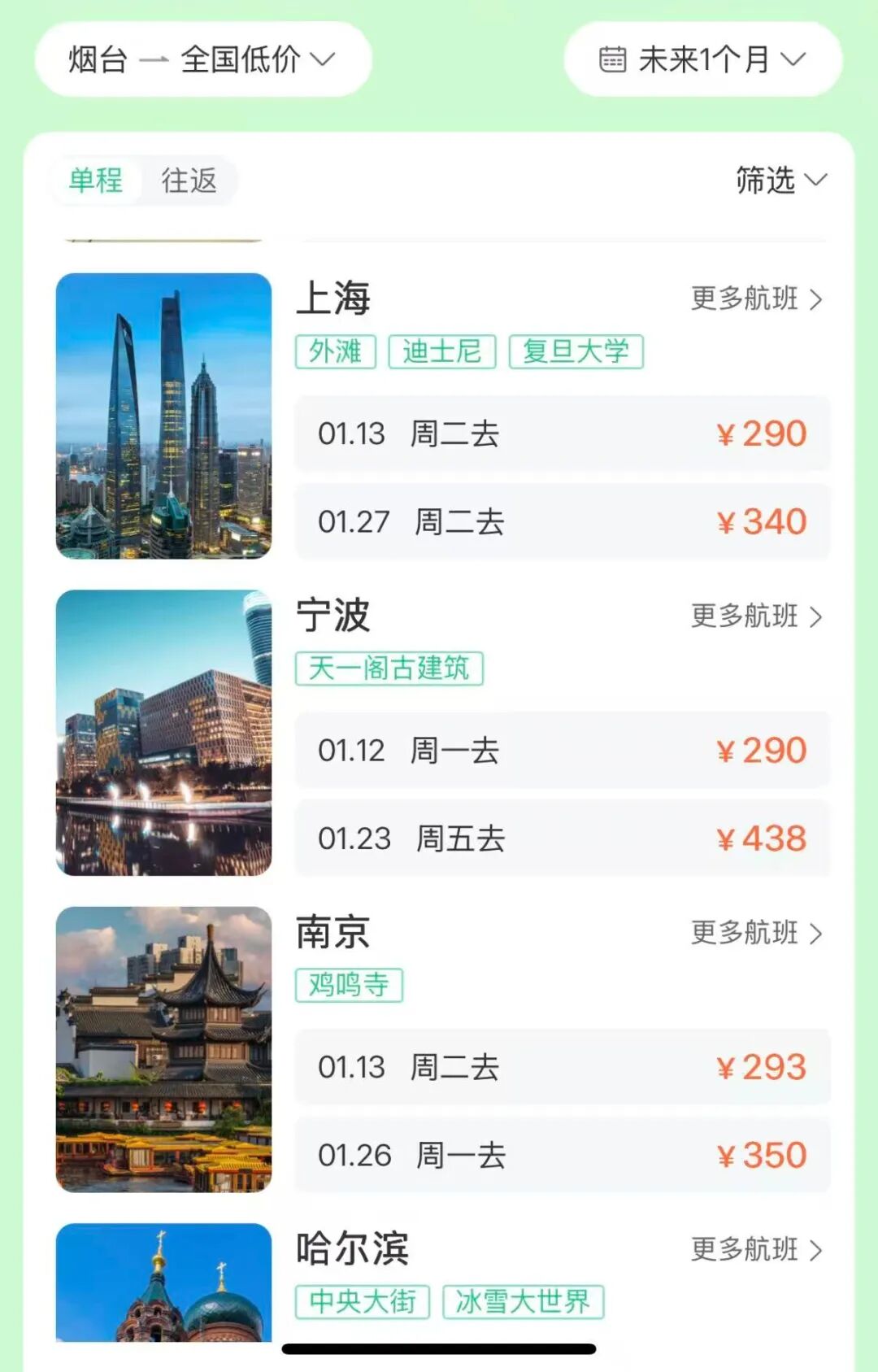
Task: Click the chevron beside 上海 更多航班
Action: click(816, 300)
